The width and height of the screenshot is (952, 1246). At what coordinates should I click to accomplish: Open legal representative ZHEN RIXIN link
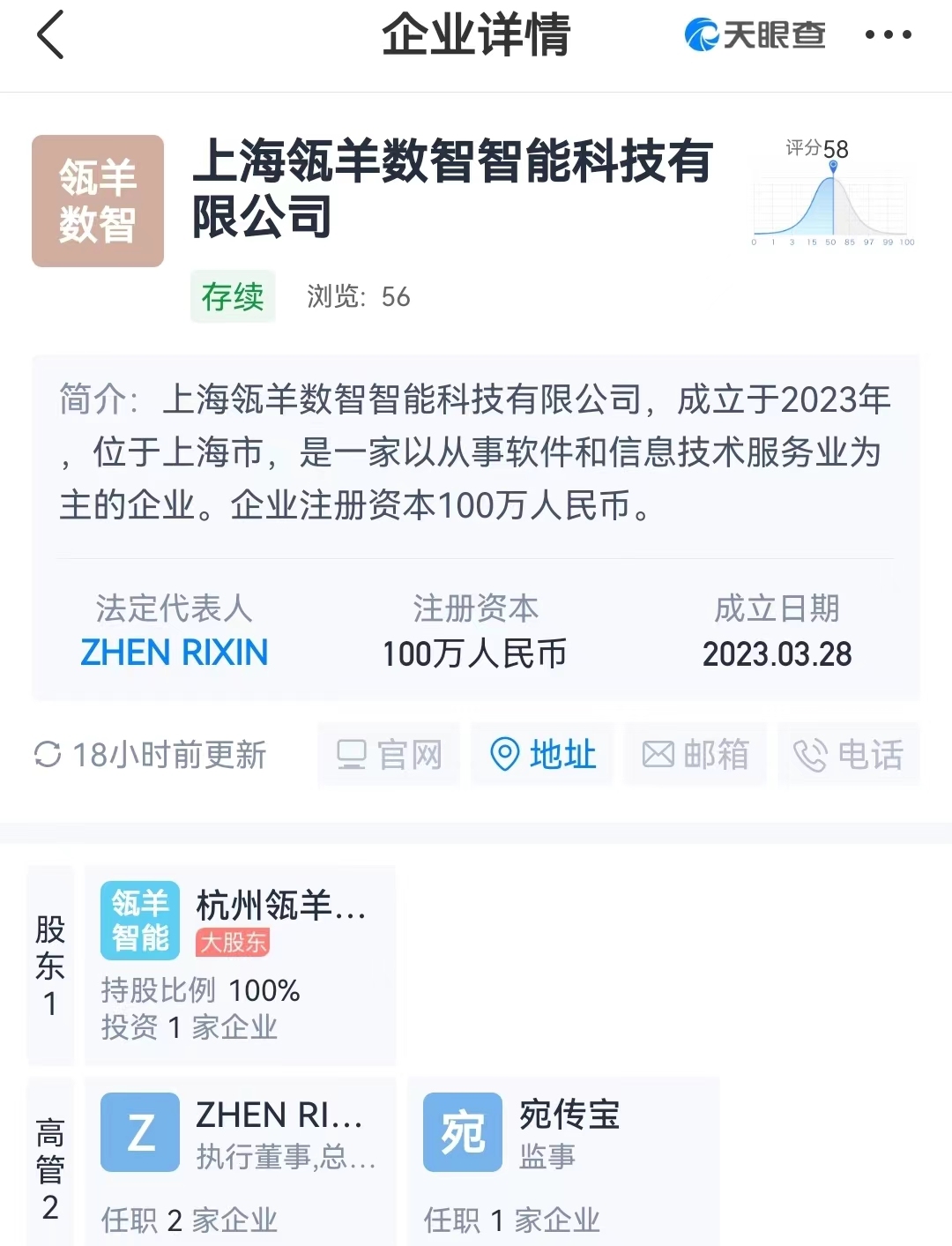point(174,653)
